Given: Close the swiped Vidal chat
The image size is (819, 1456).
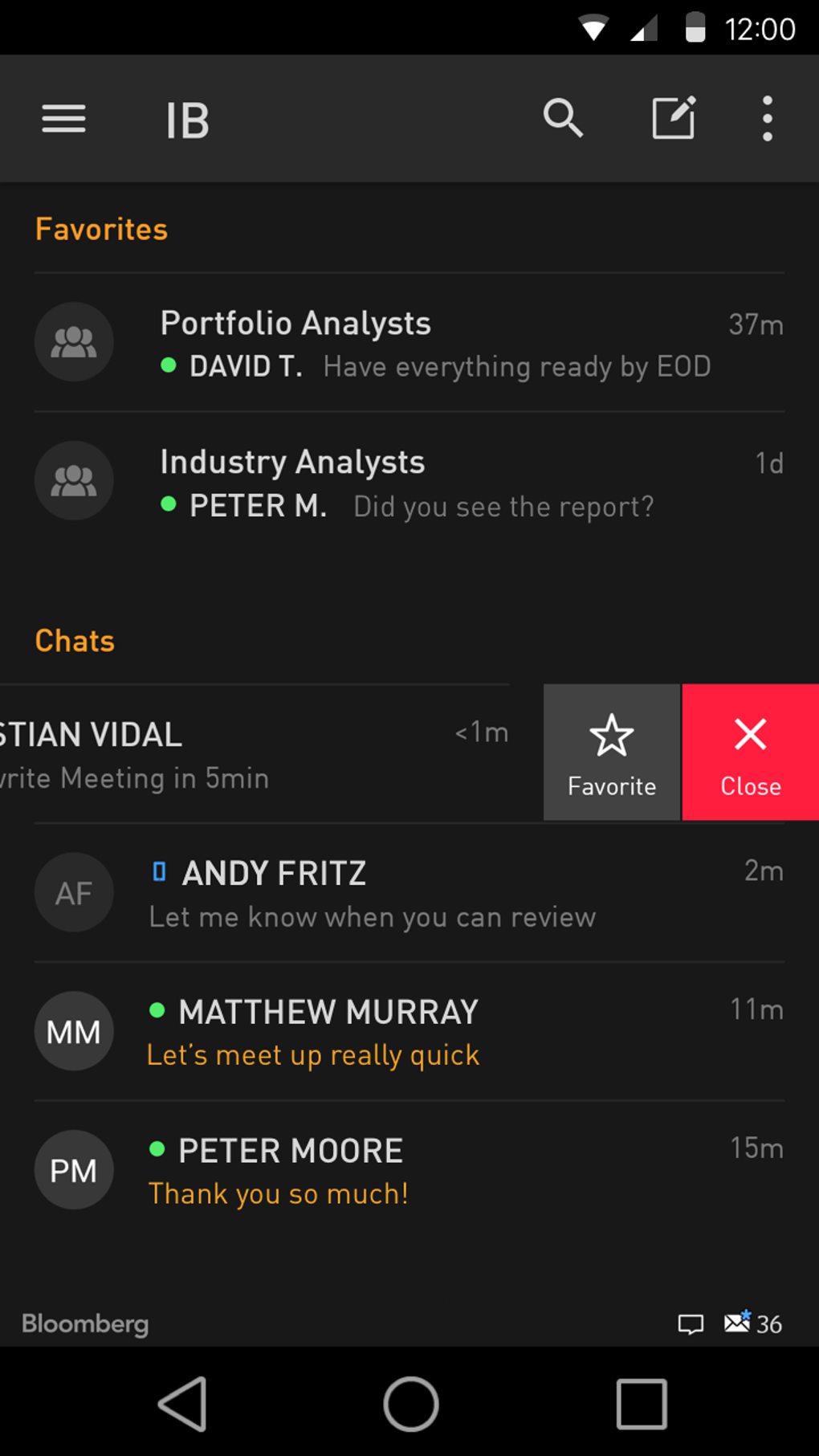Looking at the screenshot, I should click(750, 752).
